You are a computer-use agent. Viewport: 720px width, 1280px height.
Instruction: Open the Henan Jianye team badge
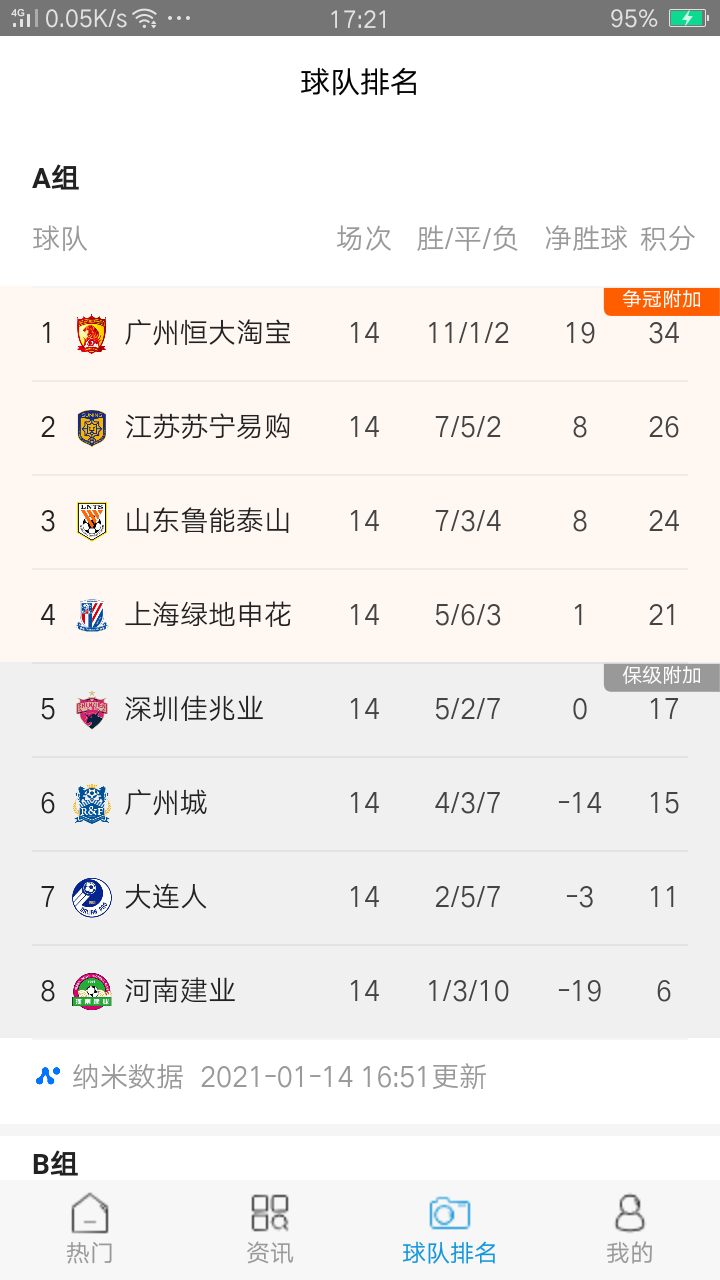(91, 991)
